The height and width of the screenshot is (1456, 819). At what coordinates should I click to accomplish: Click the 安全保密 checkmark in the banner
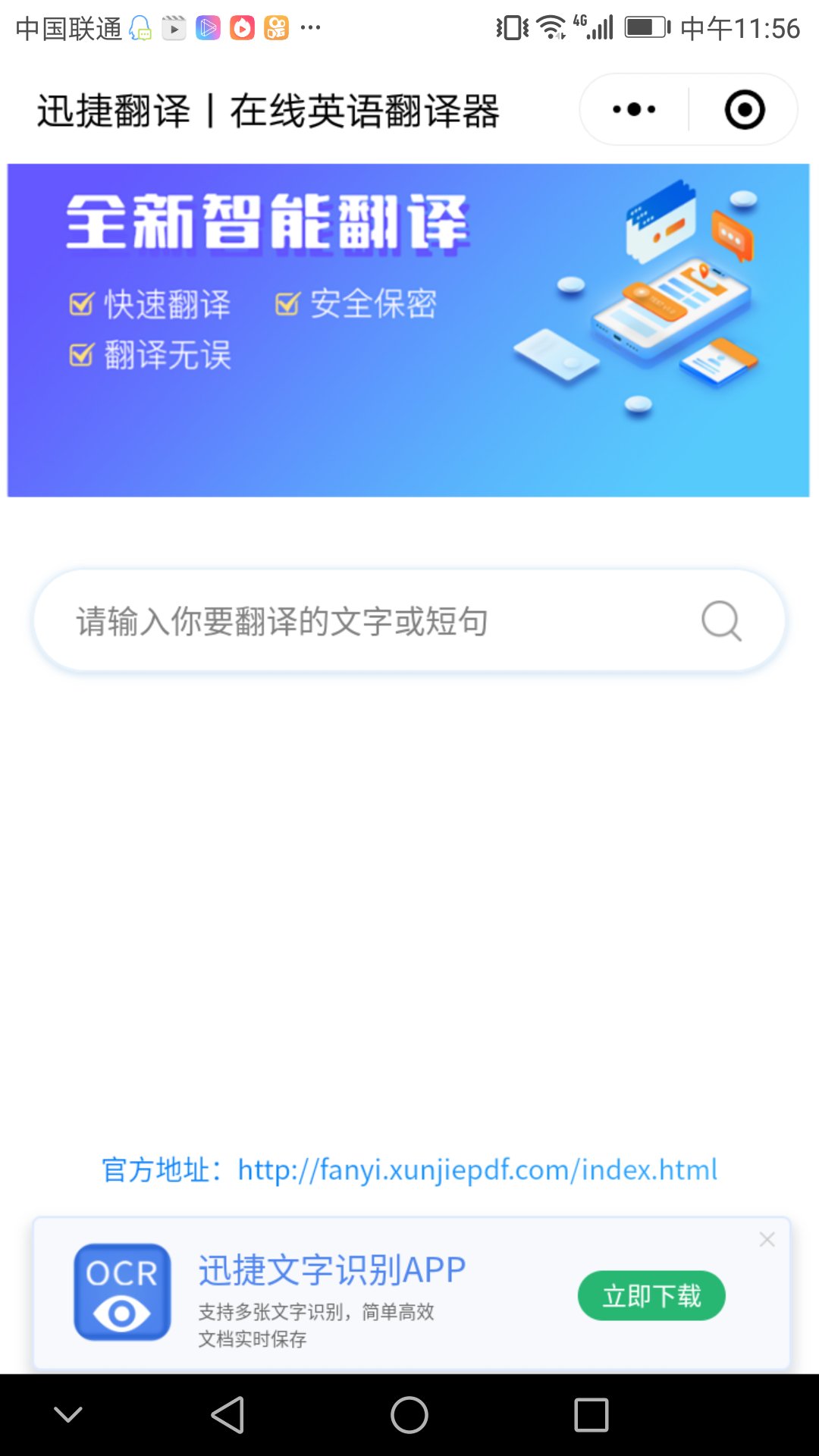point(286,303)
